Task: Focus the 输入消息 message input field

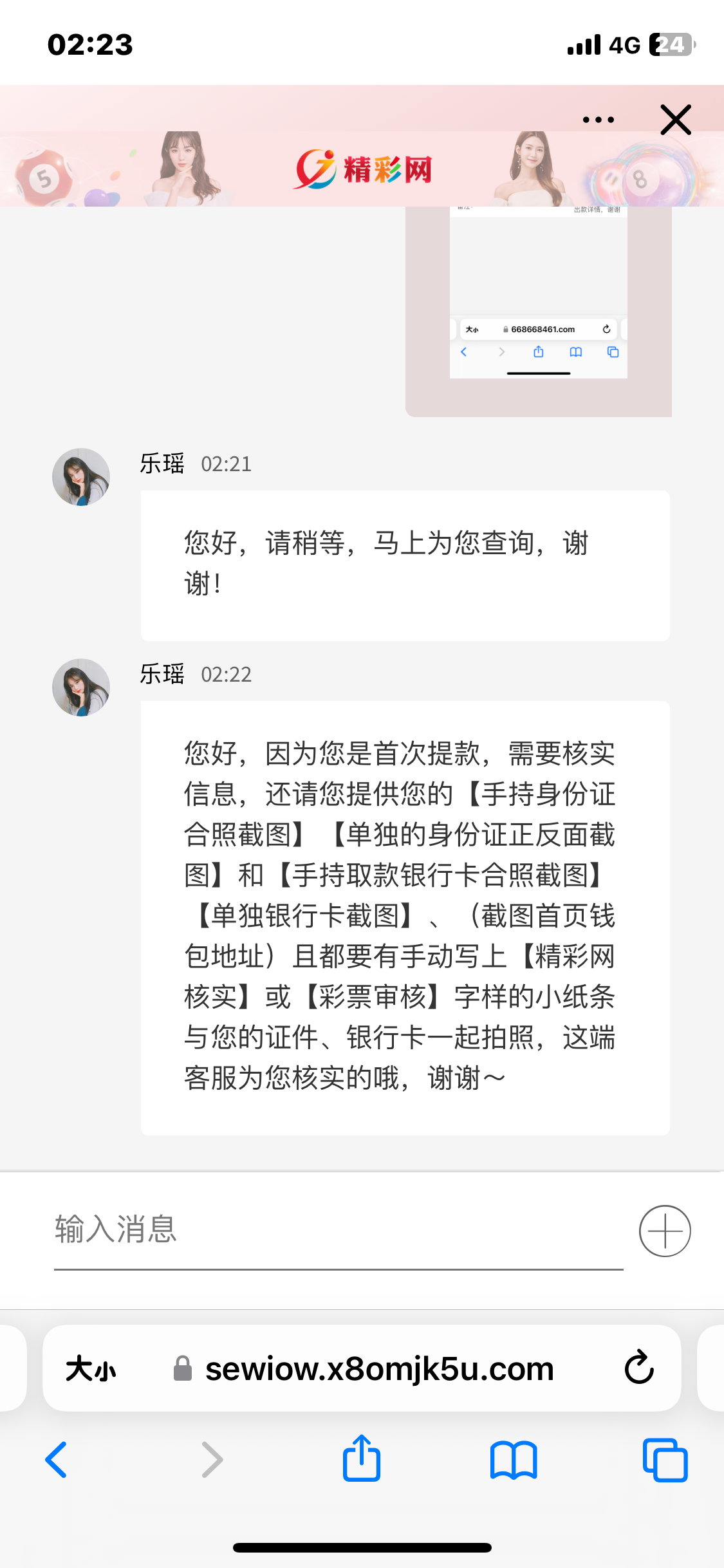Action: [338, 1230]
